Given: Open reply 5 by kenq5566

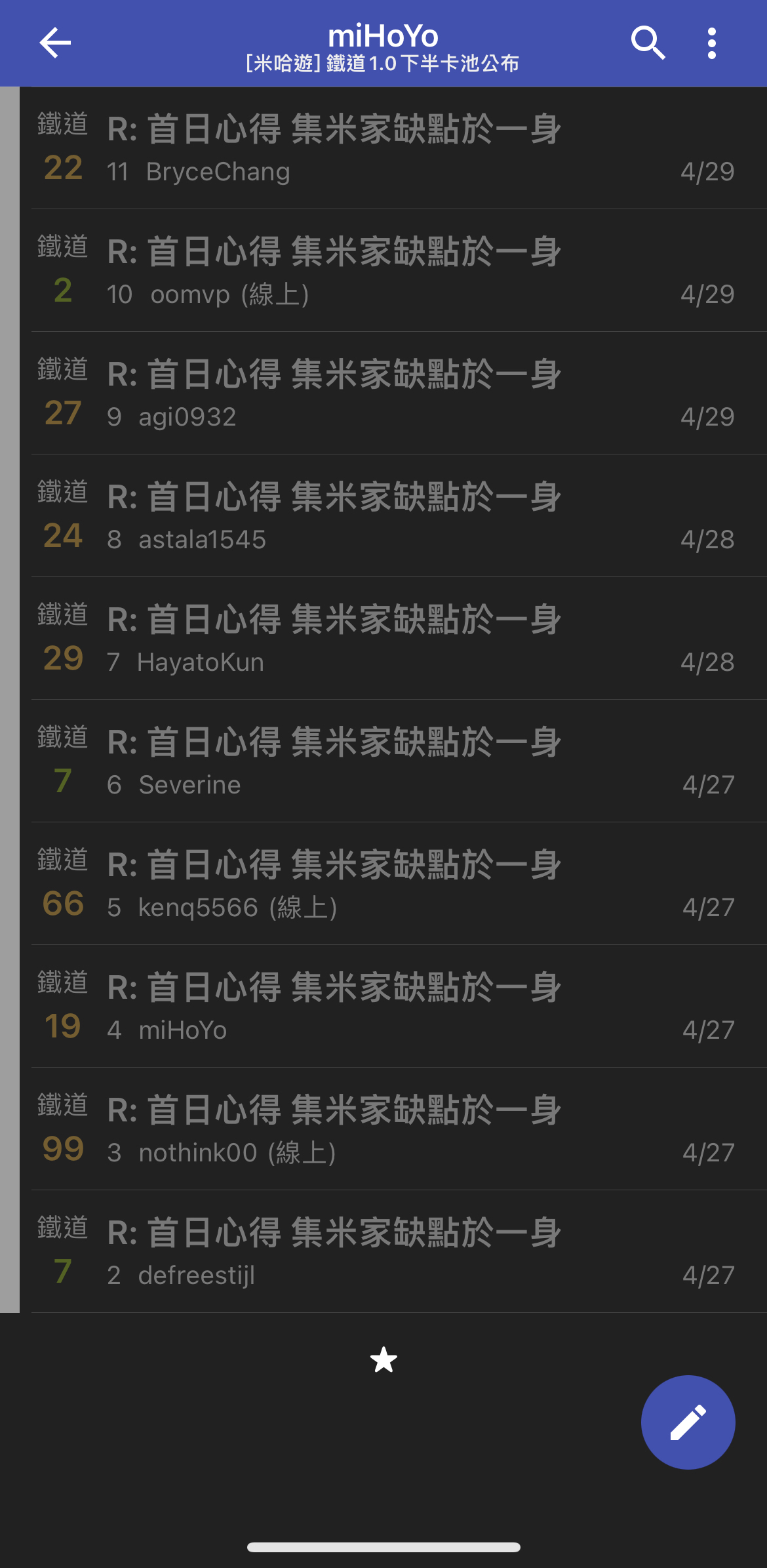Looking at the screenshot, I should pos(393,884).
